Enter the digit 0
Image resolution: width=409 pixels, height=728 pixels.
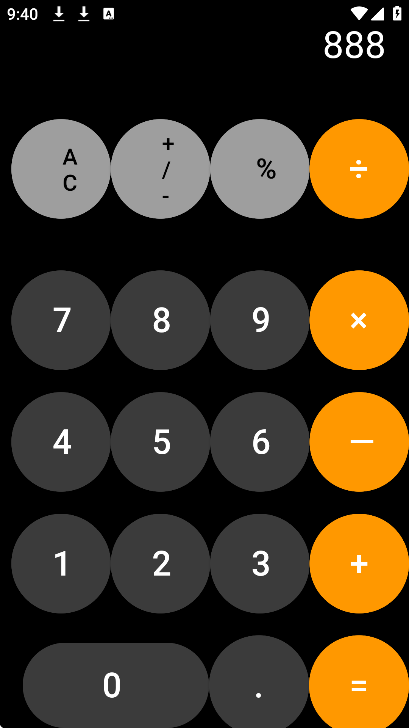coord(116,685)
